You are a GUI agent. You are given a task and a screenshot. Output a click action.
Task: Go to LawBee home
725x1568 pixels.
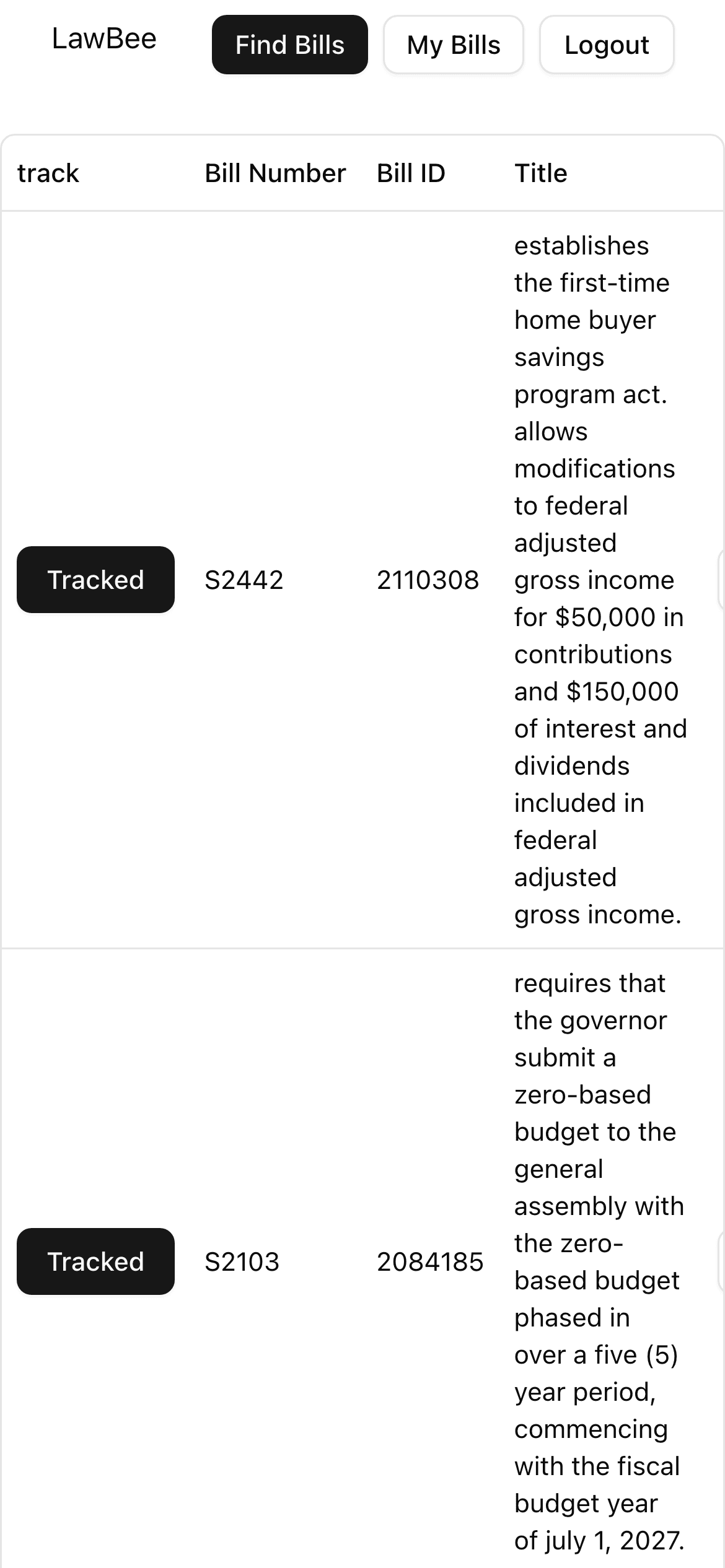(104, 38)
